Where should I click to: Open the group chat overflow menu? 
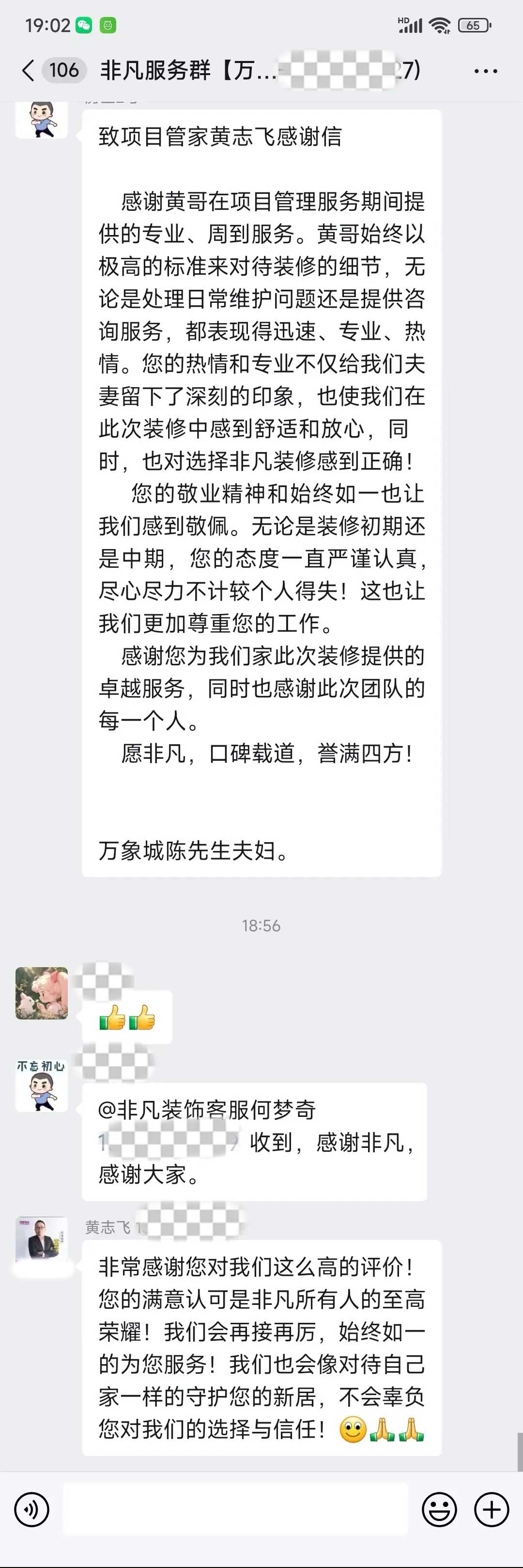[x=485, y=71]
